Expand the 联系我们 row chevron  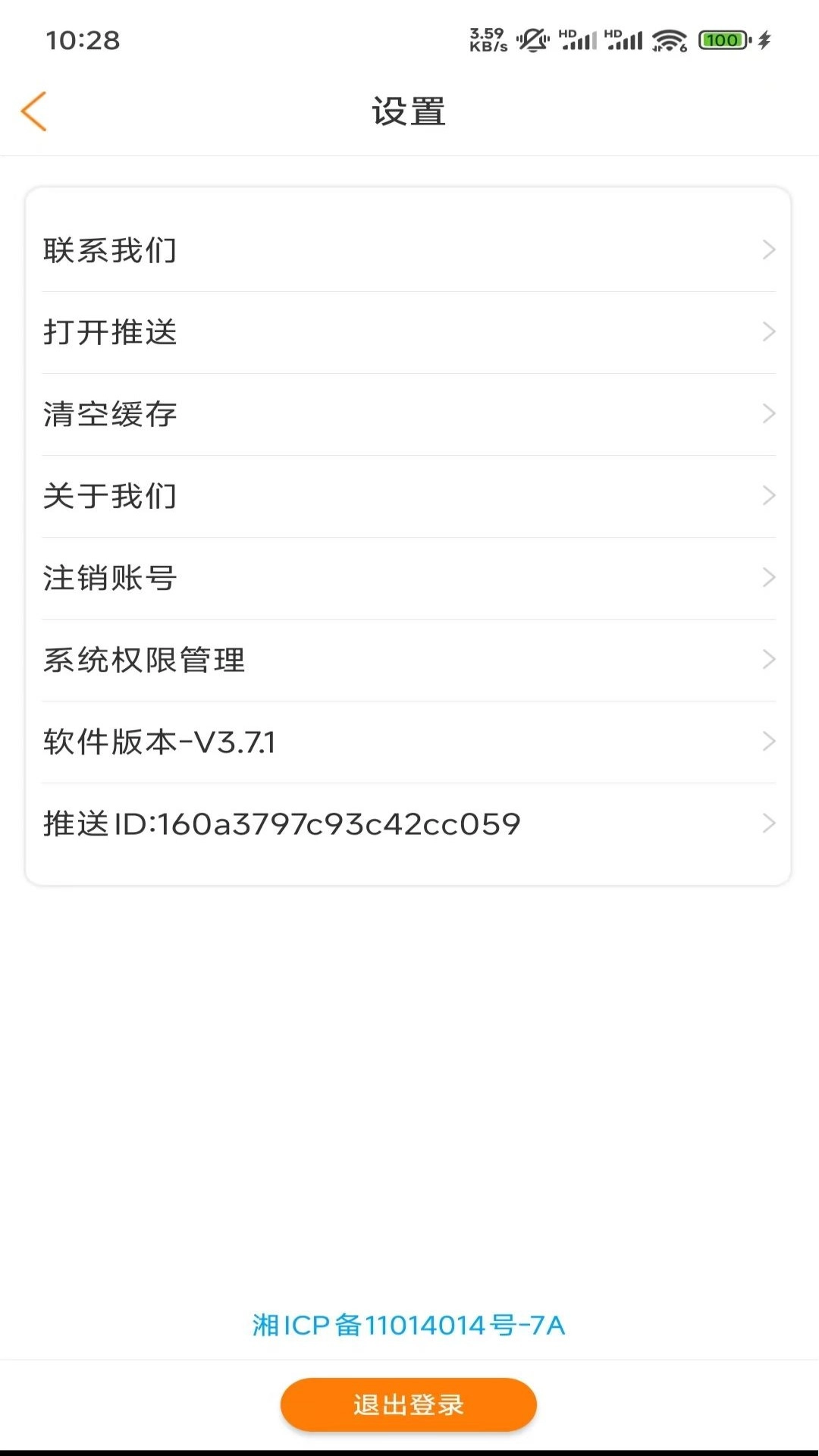[770, 249]
